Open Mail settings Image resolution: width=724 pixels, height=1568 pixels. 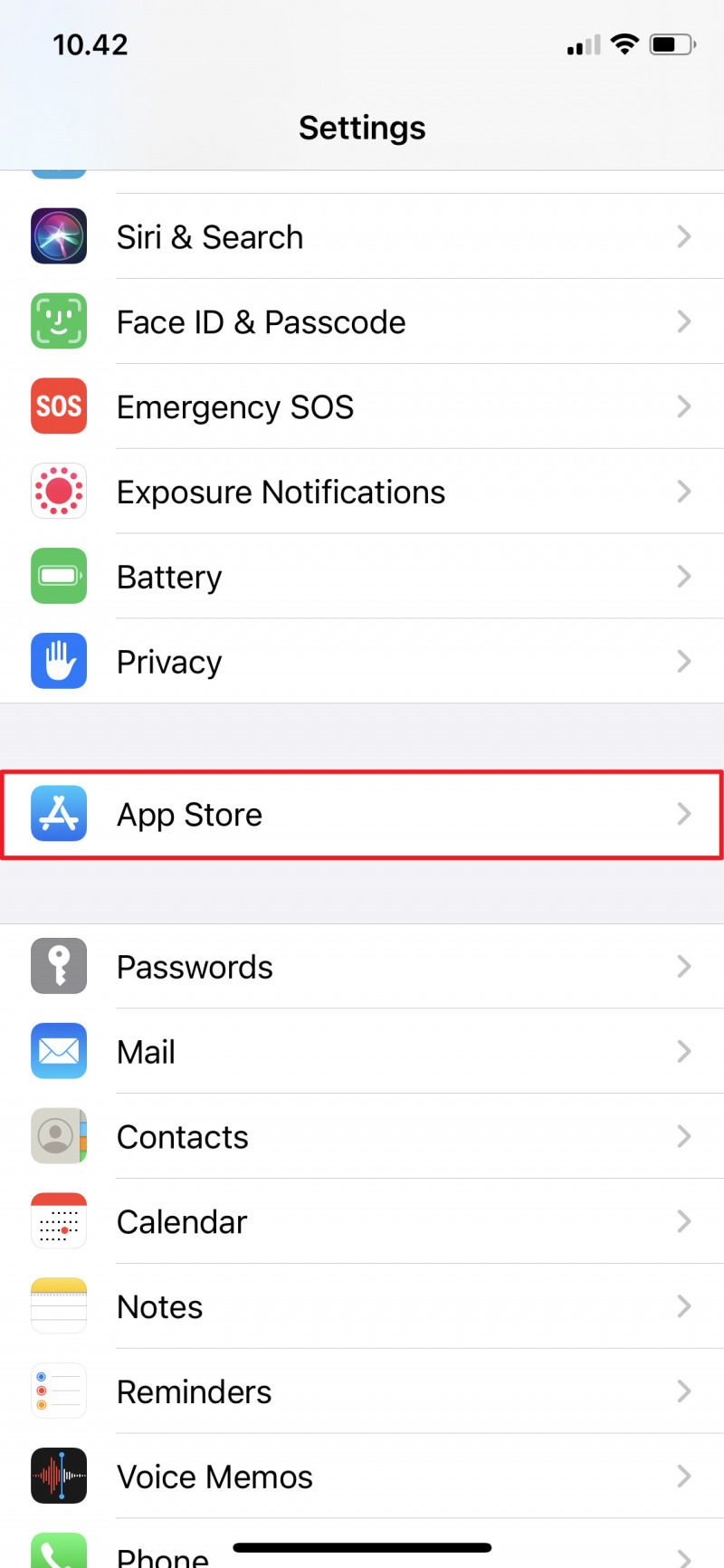point(362,1052)
